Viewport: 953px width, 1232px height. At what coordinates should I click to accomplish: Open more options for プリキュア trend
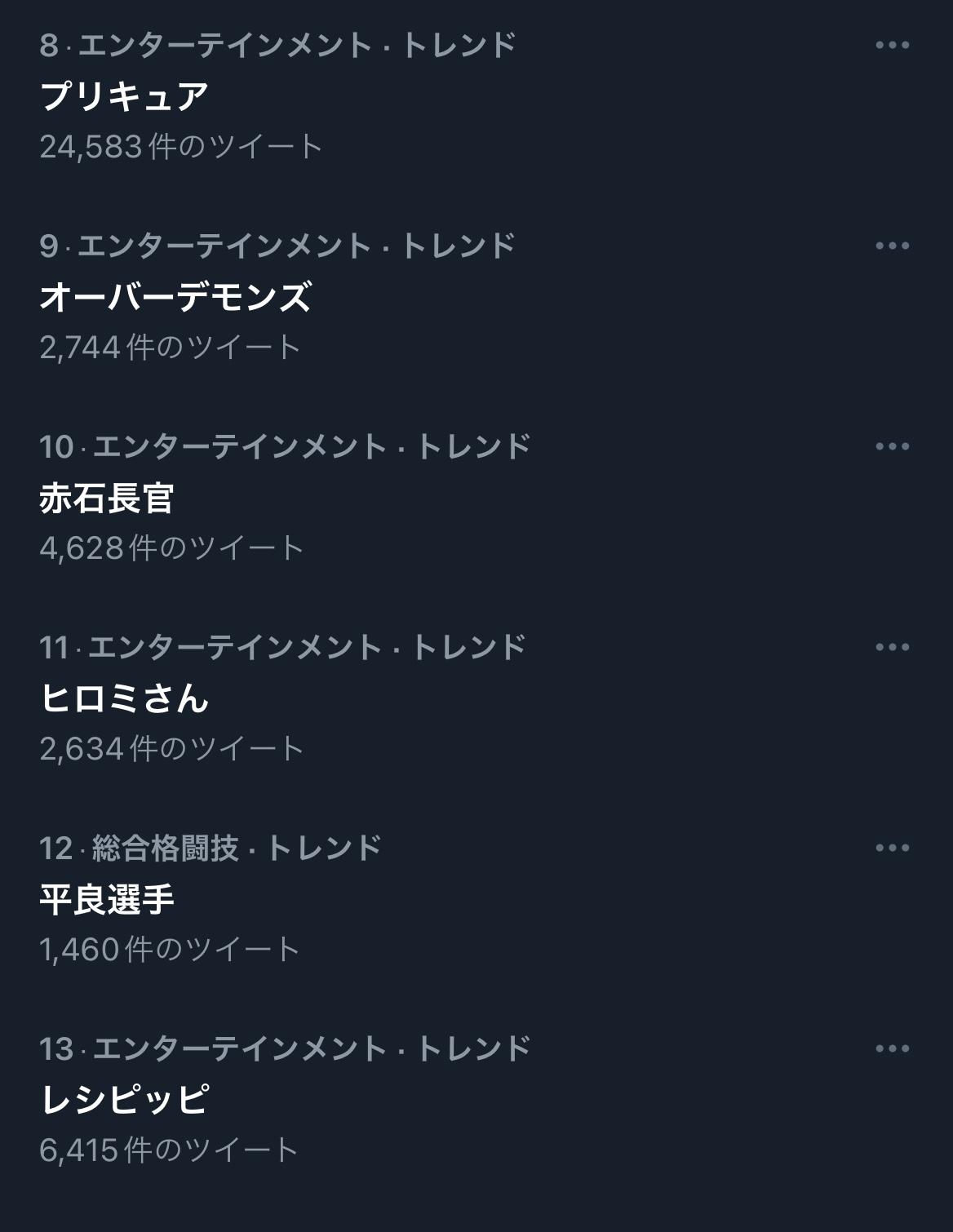point(892,46)
